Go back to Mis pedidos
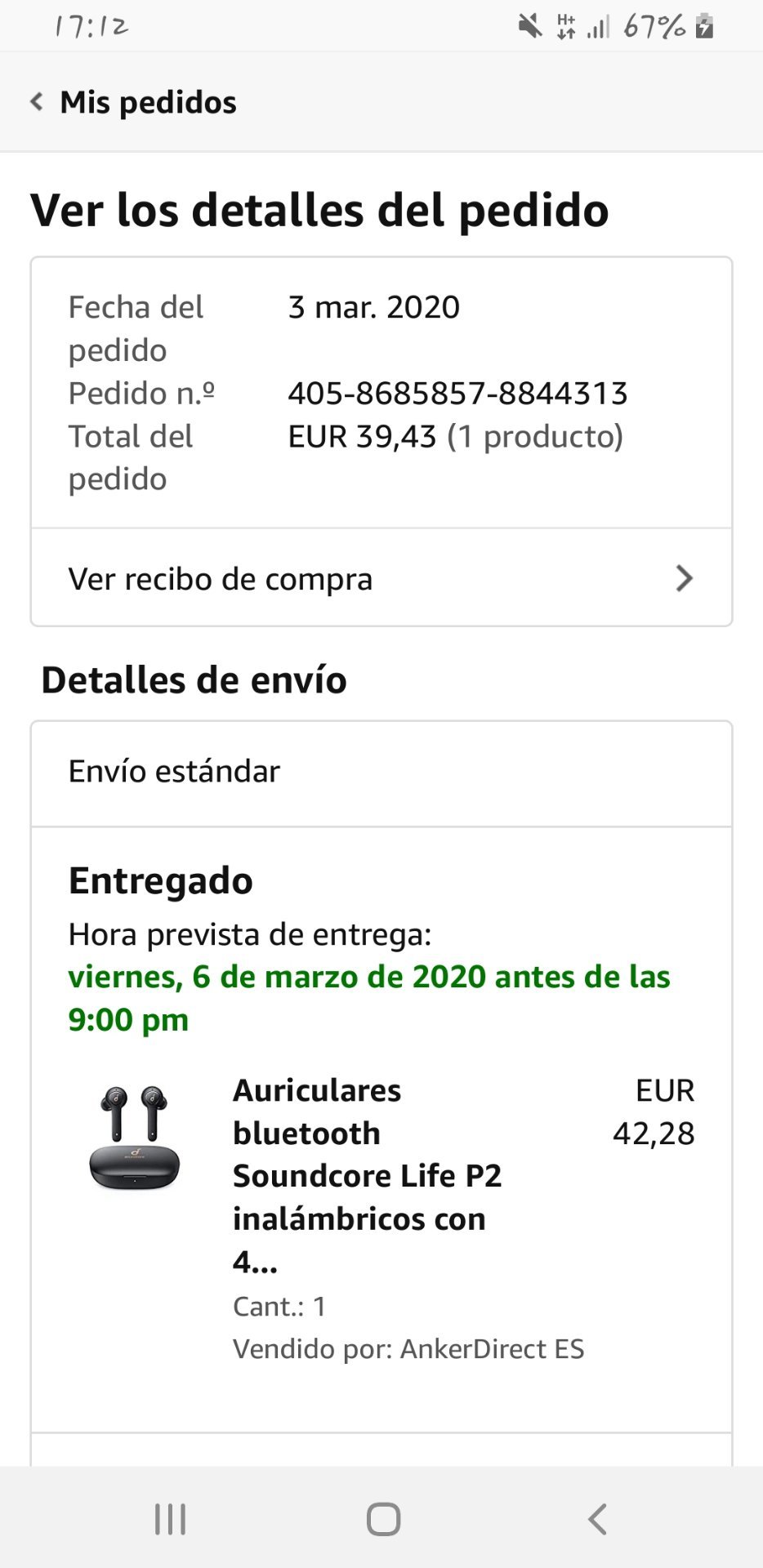Viewport: 763px width, 1568px height. [132, 102]
